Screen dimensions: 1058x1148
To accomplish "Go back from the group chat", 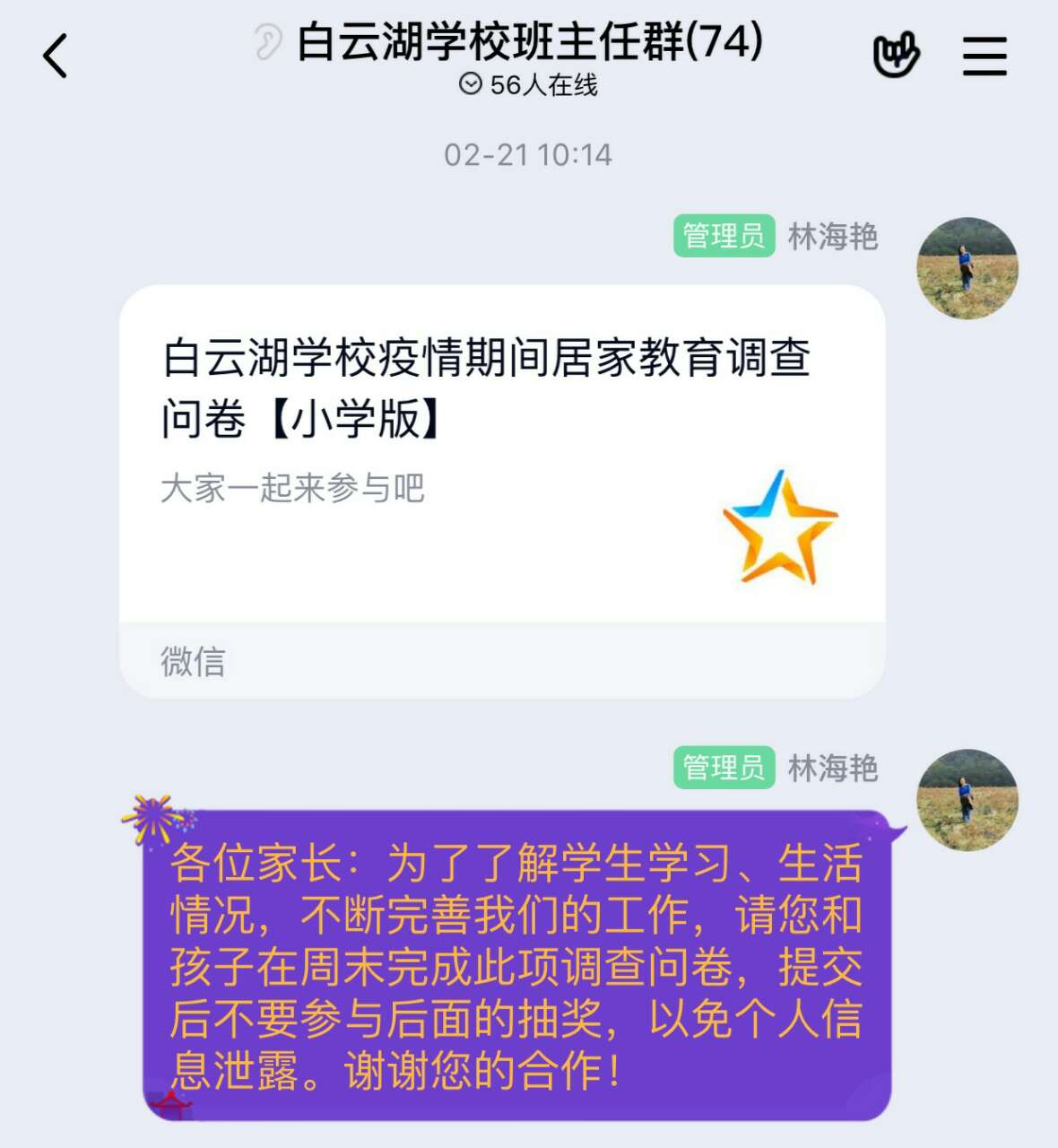I will pos(56,56).
